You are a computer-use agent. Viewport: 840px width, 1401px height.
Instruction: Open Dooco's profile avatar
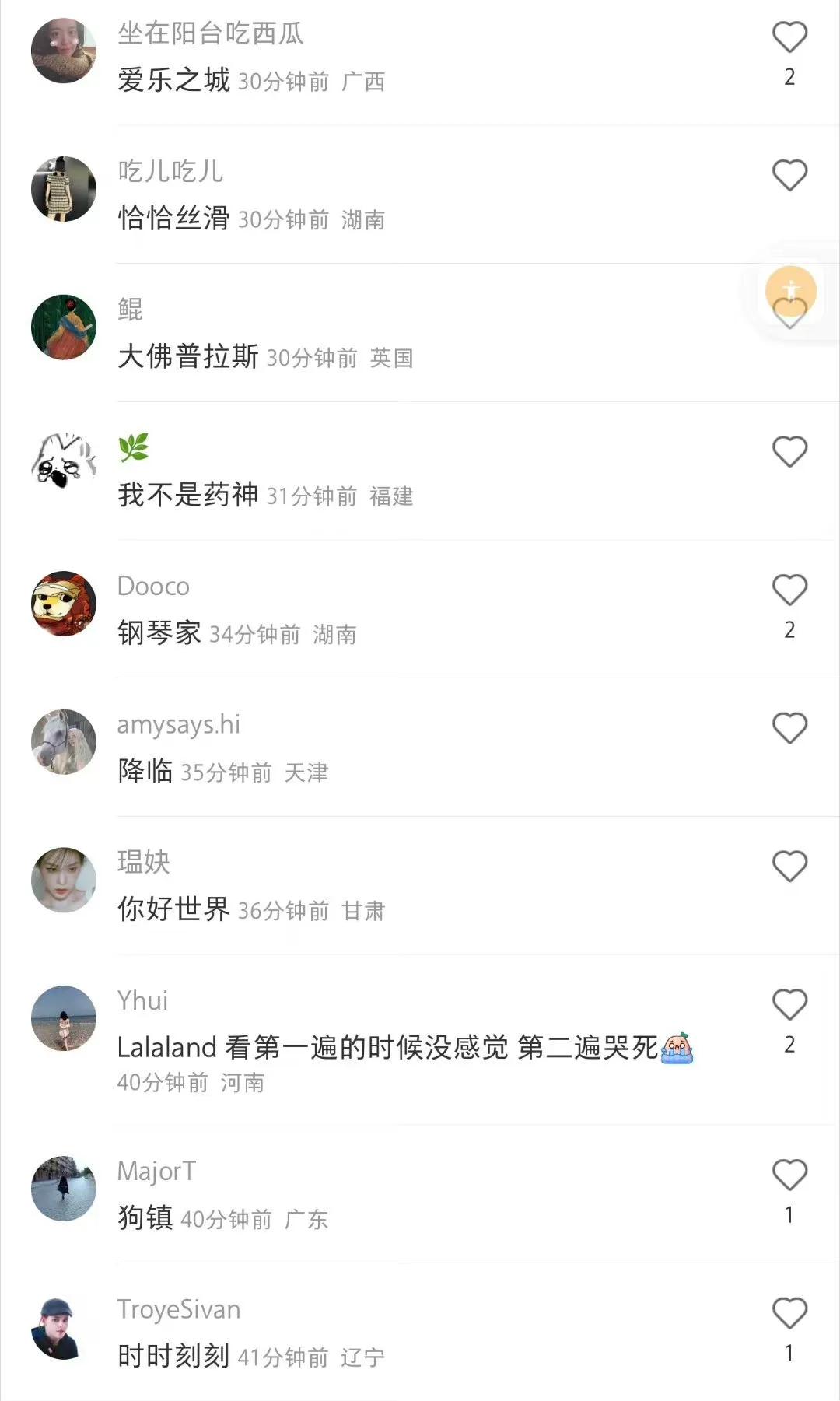[64, 604]
